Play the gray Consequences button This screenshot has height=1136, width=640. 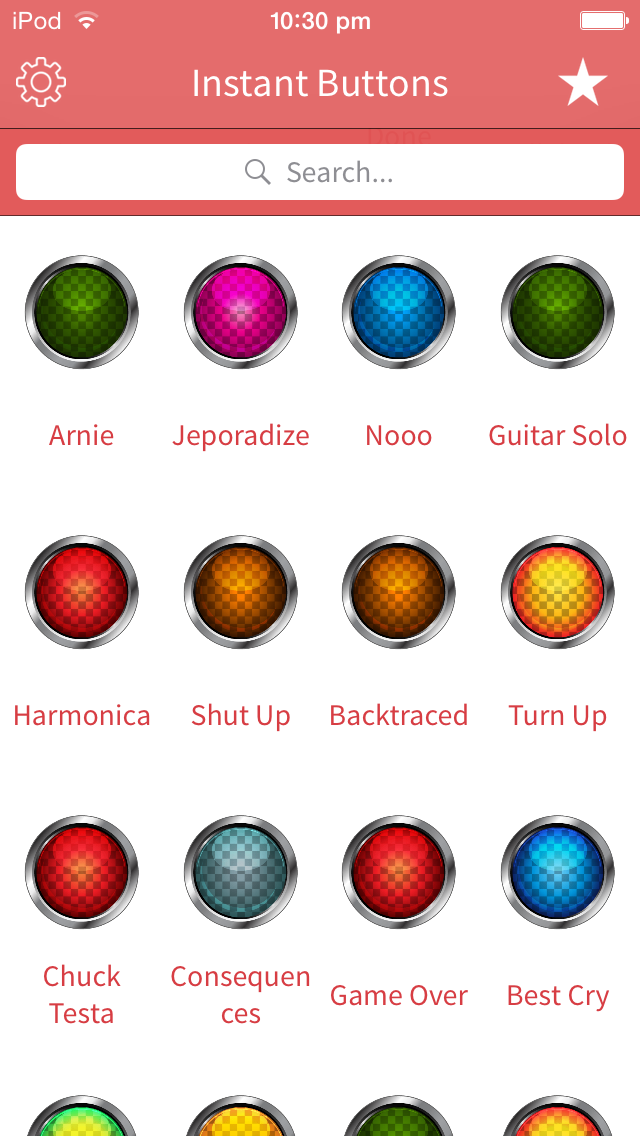click(241, 872)
